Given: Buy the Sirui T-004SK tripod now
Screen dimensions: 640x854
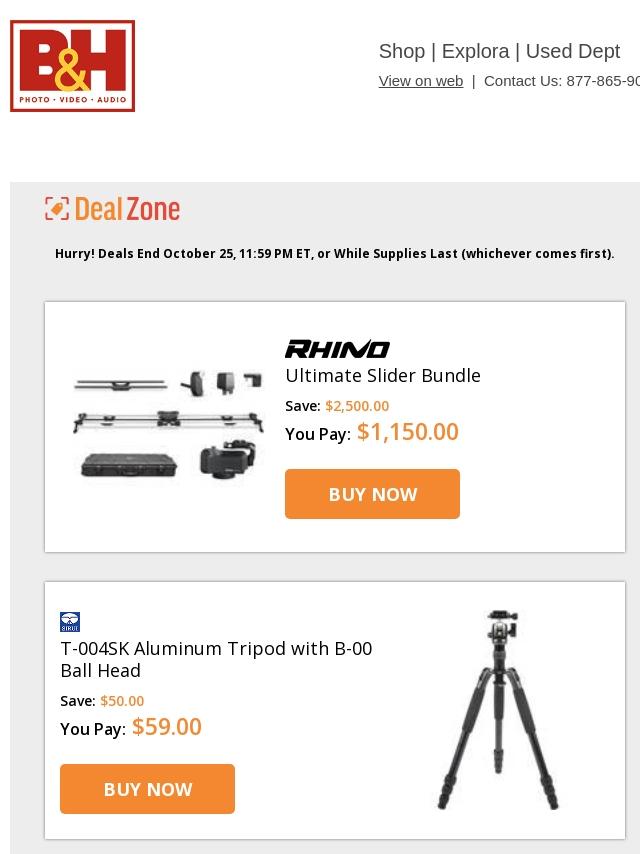Looking at the screenshot, I should click(x=147, y=789).
